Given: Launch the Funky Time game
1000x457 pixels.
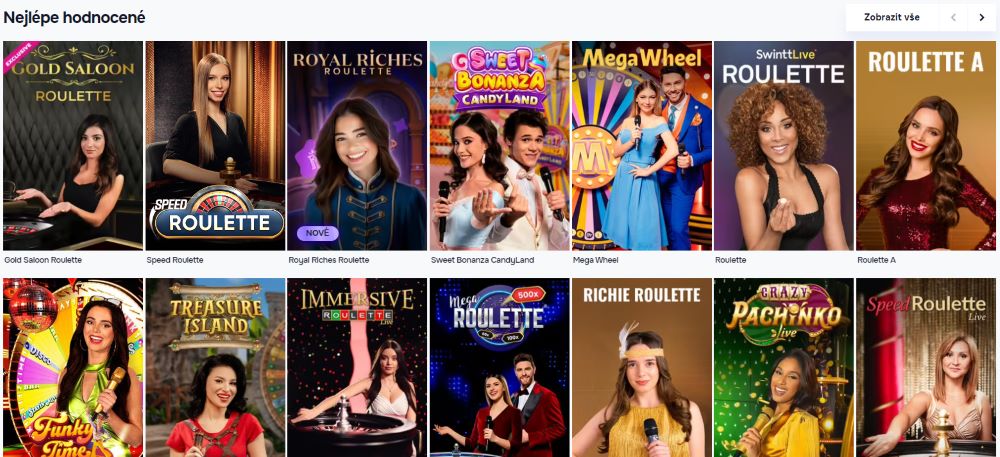Looking at the screenshot, I should tap(73, 367).
